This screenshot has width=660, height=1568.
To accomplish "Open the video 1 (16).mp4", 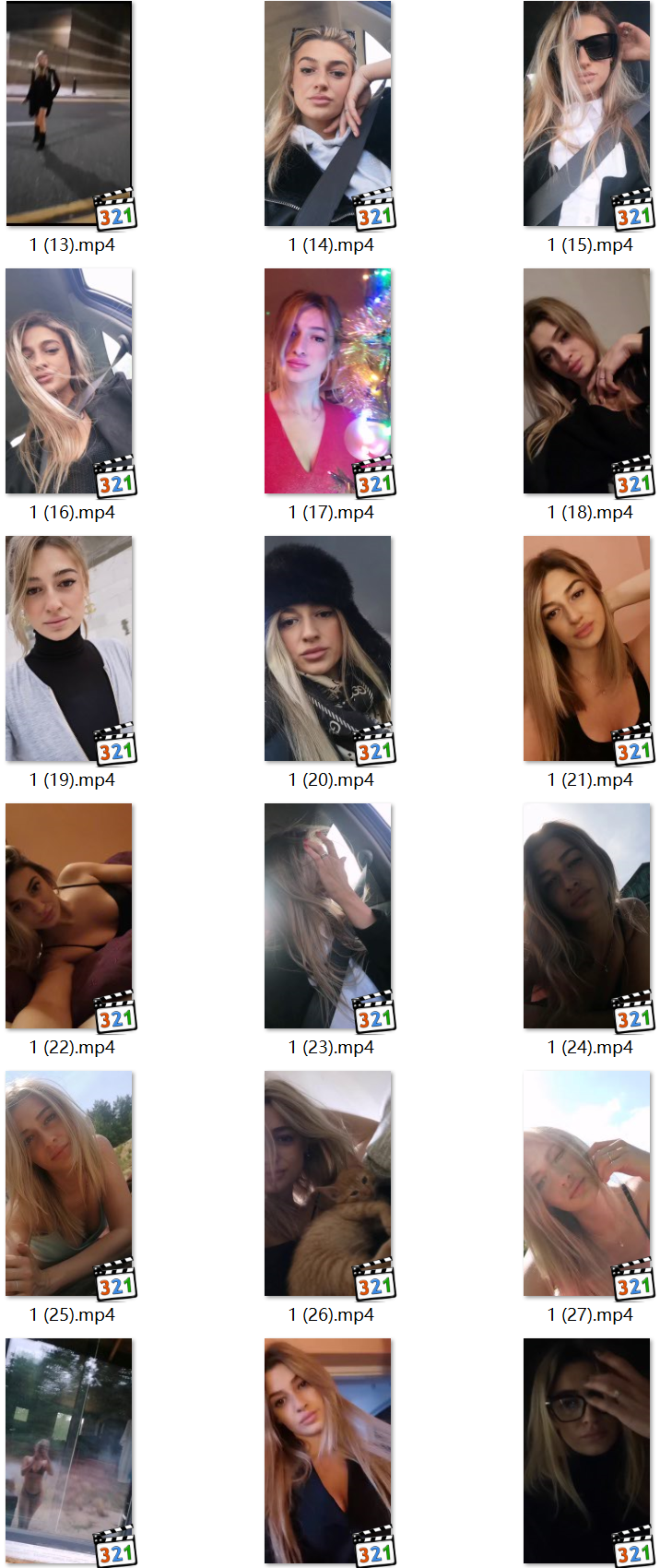I will point(69,382).
